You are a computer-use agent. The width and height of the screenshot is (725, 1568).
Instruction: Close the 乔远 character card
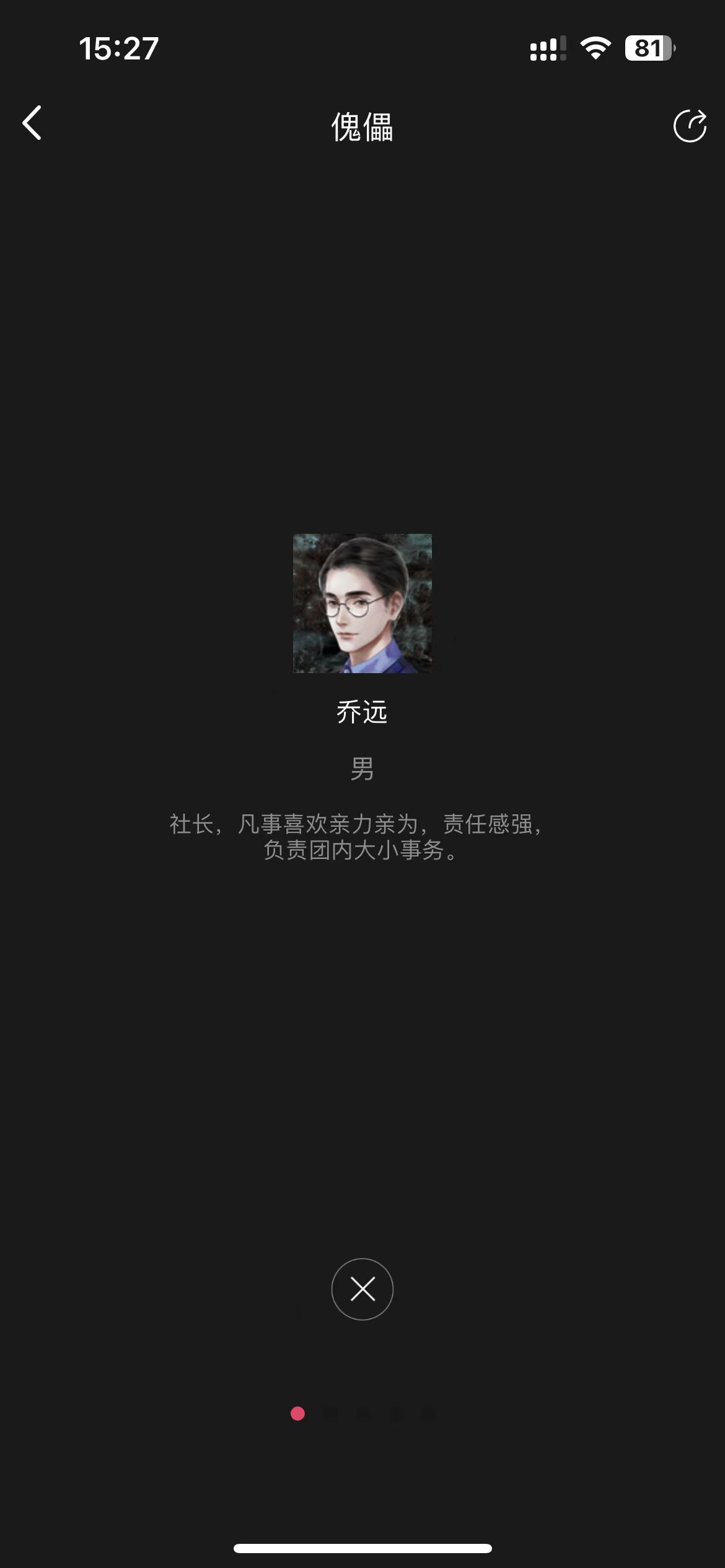362,1289
